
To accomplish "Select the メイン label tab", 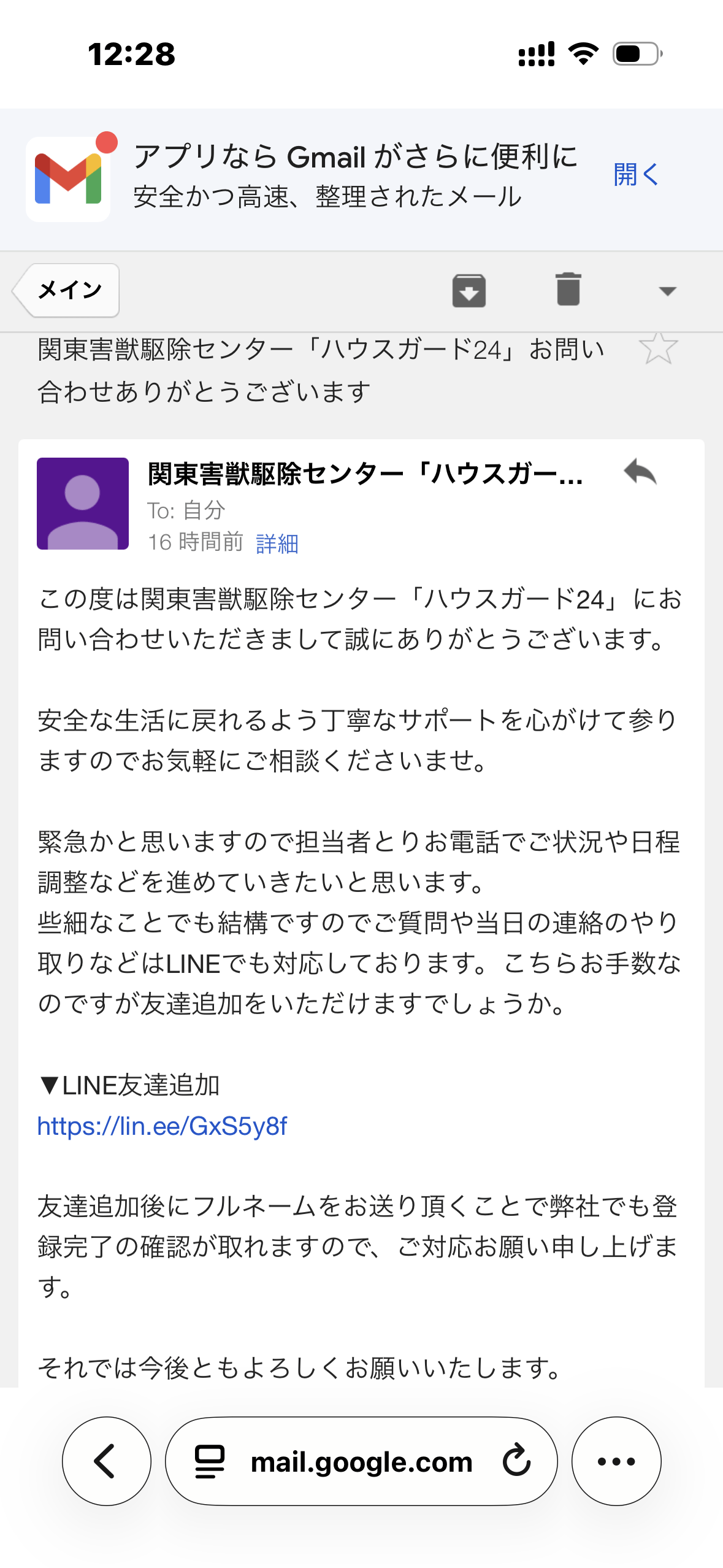I will pos(69,291).
